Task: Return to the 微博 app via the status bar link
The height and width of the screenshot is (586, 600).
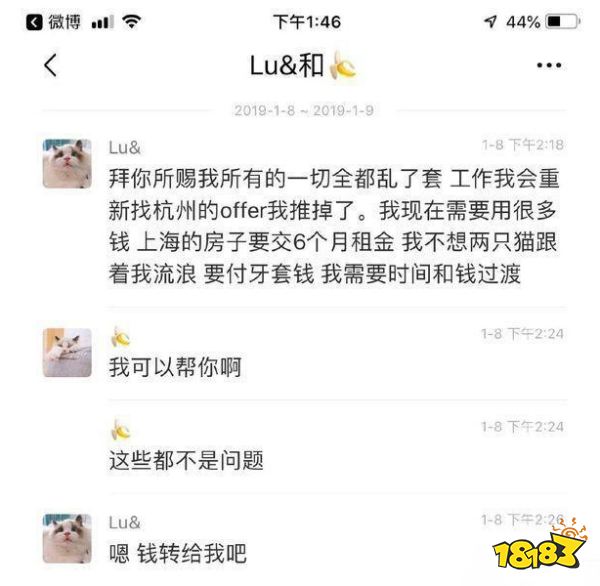Action: [x=55, y=22]
